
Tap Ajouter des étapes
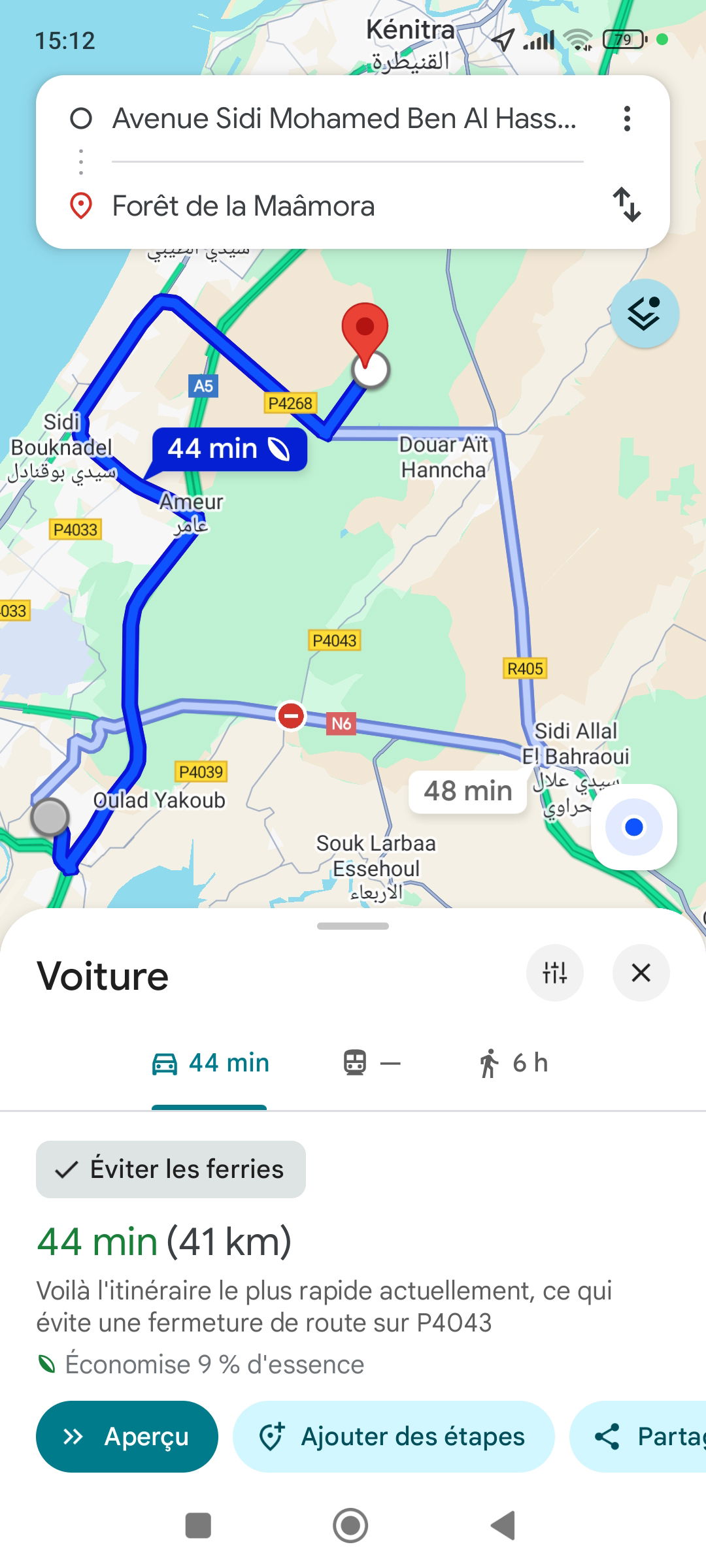pos(394,1437)
